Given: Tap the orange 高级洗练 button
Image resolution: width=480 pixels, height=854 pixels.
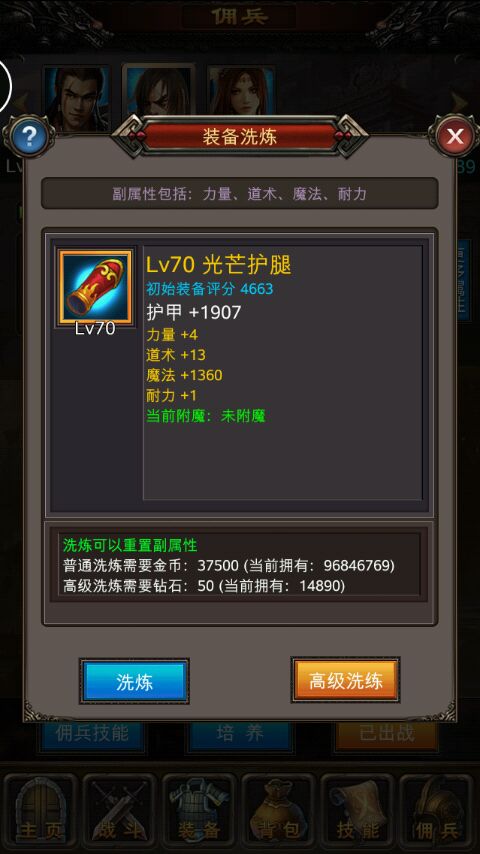Looking at the screenshot, I should [345, 680].
